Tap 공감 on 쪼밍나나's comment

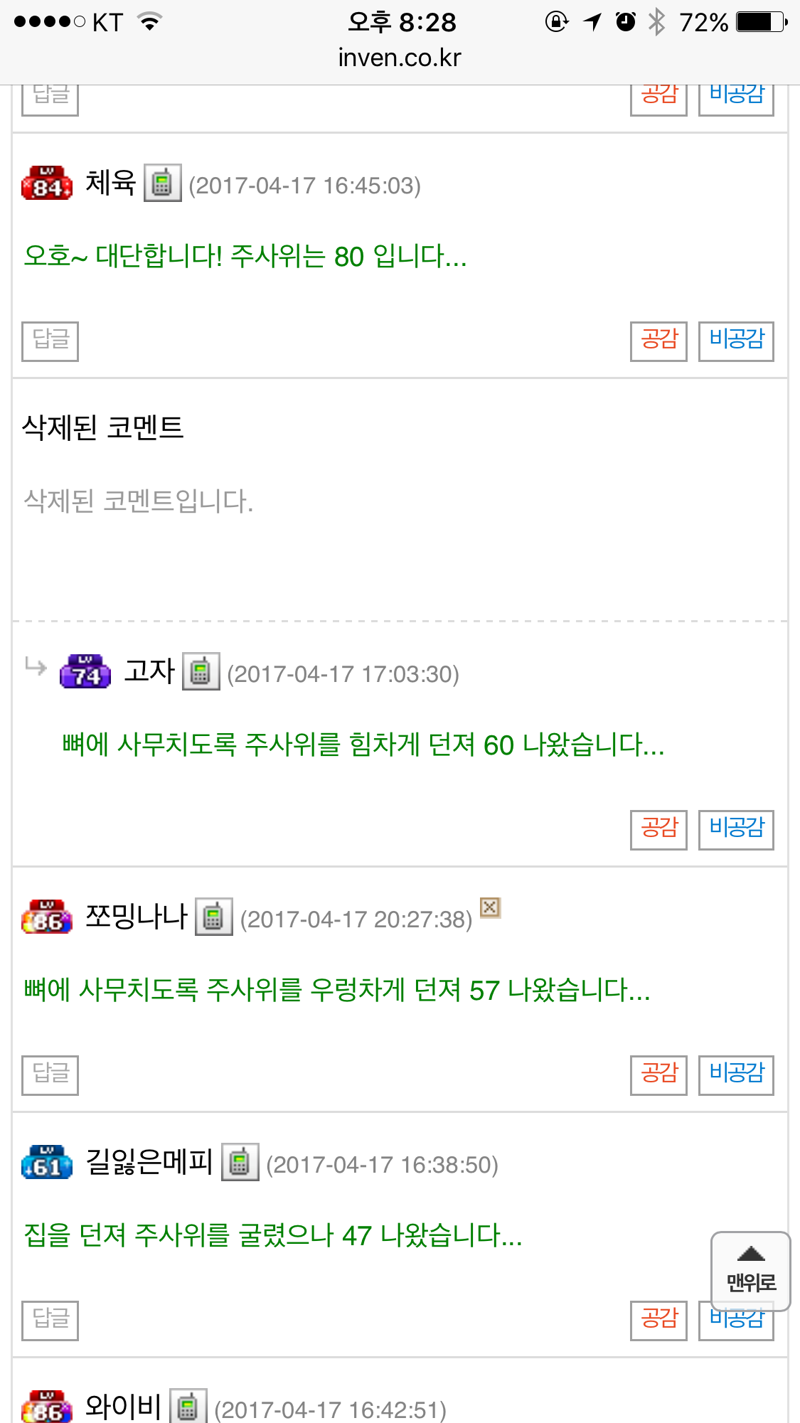[659, 1075]
